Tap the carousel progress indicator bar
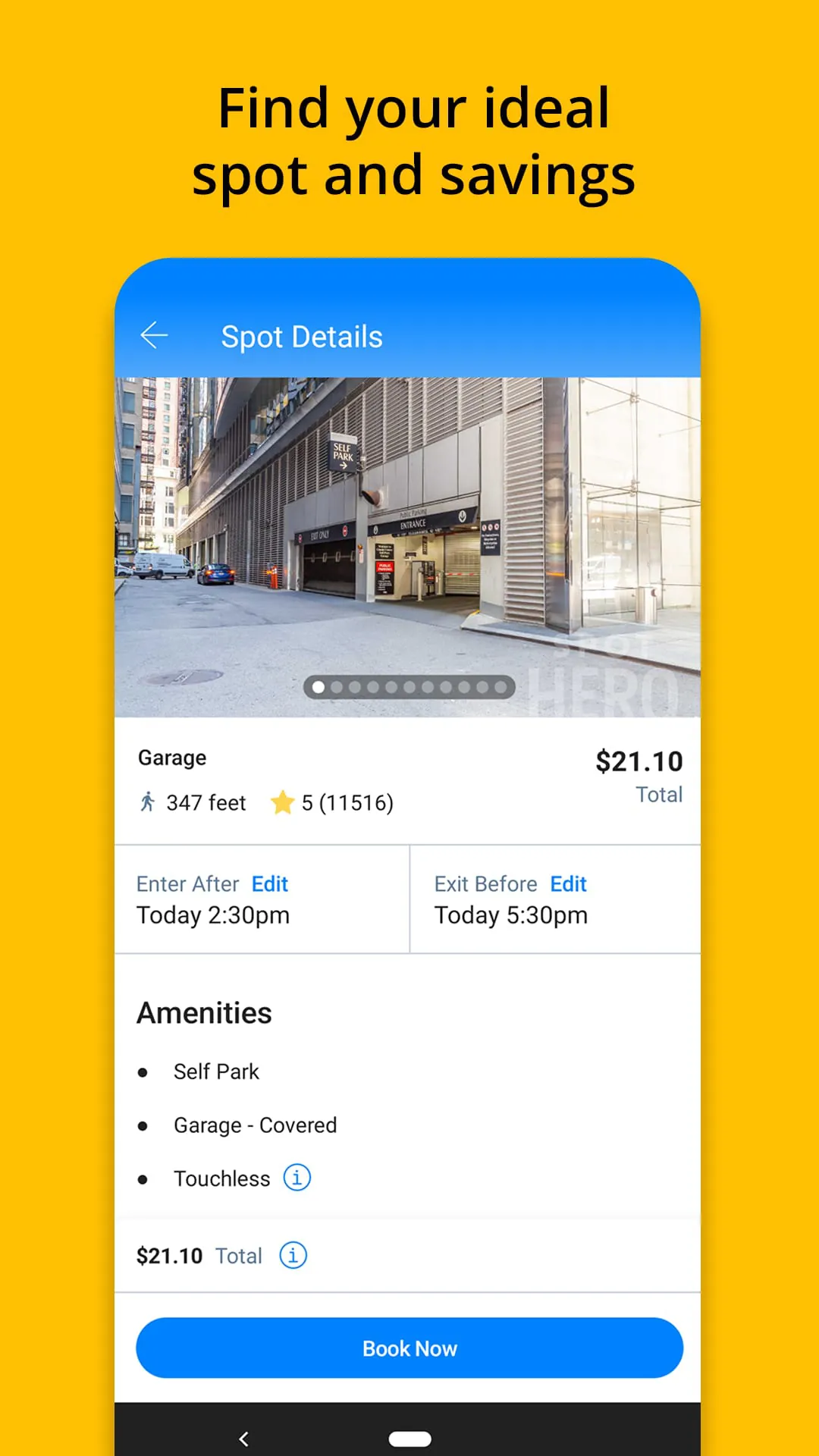819x1456 pixels. coord(409,686)
